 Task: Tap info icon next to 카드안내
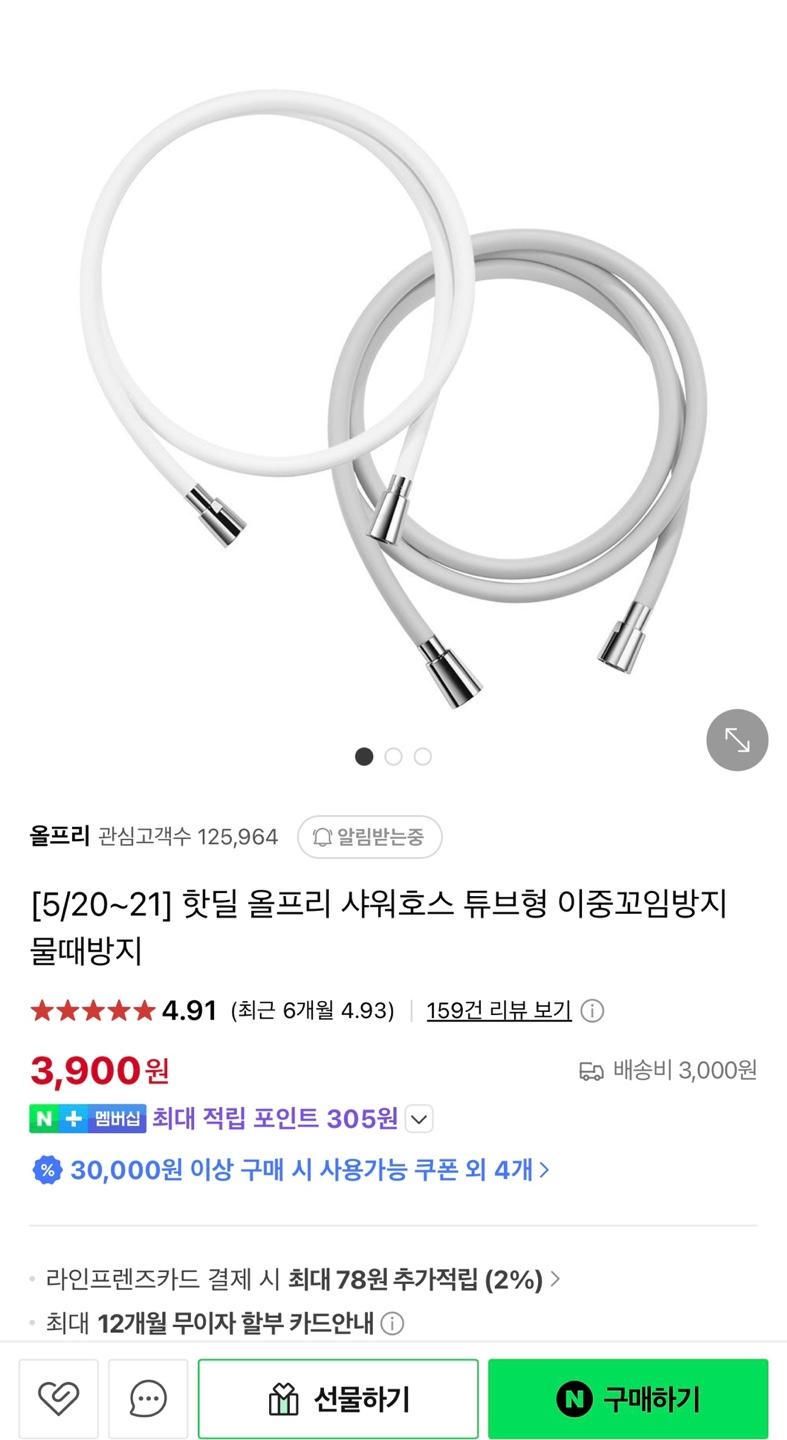pos(393,1324)
